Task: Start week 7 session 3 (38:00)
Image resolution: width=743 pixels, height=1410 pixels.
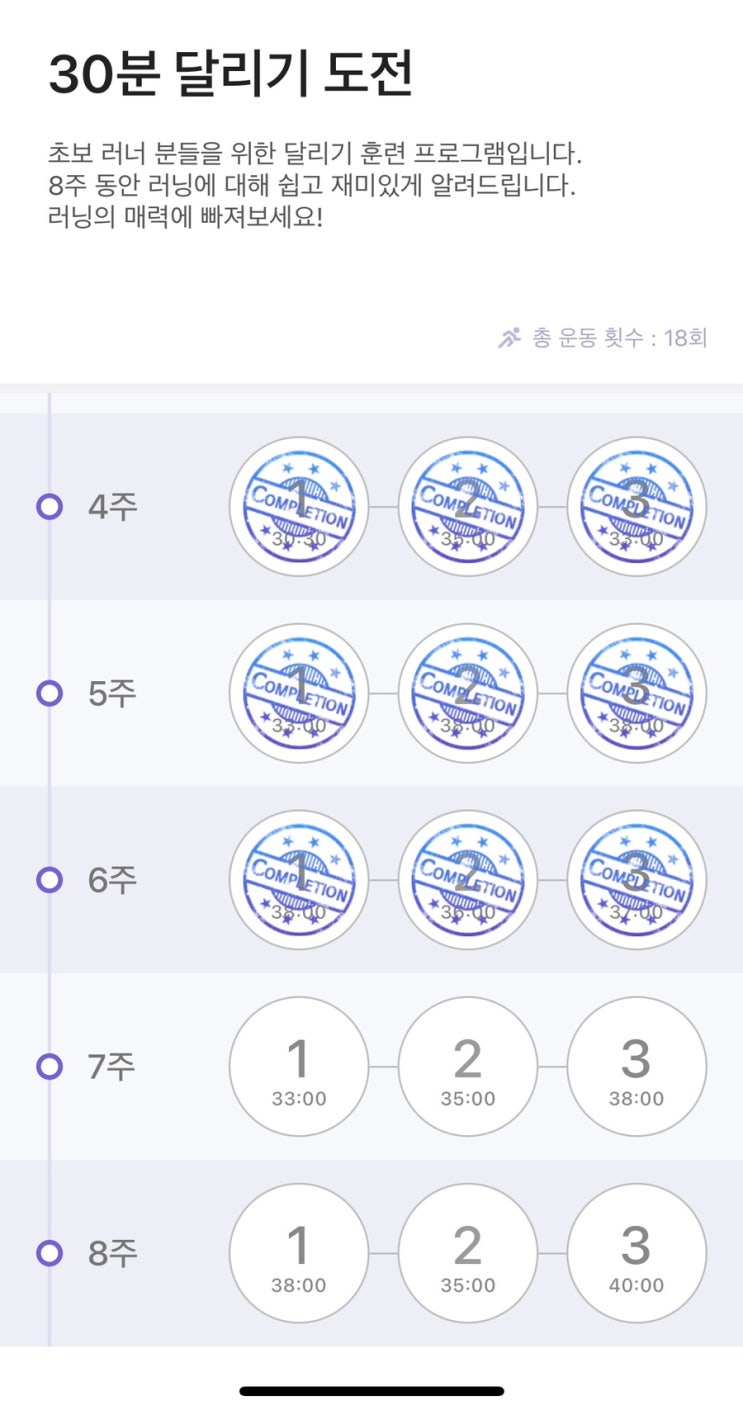Action: pyautogui.click(x=637, y=1067)
